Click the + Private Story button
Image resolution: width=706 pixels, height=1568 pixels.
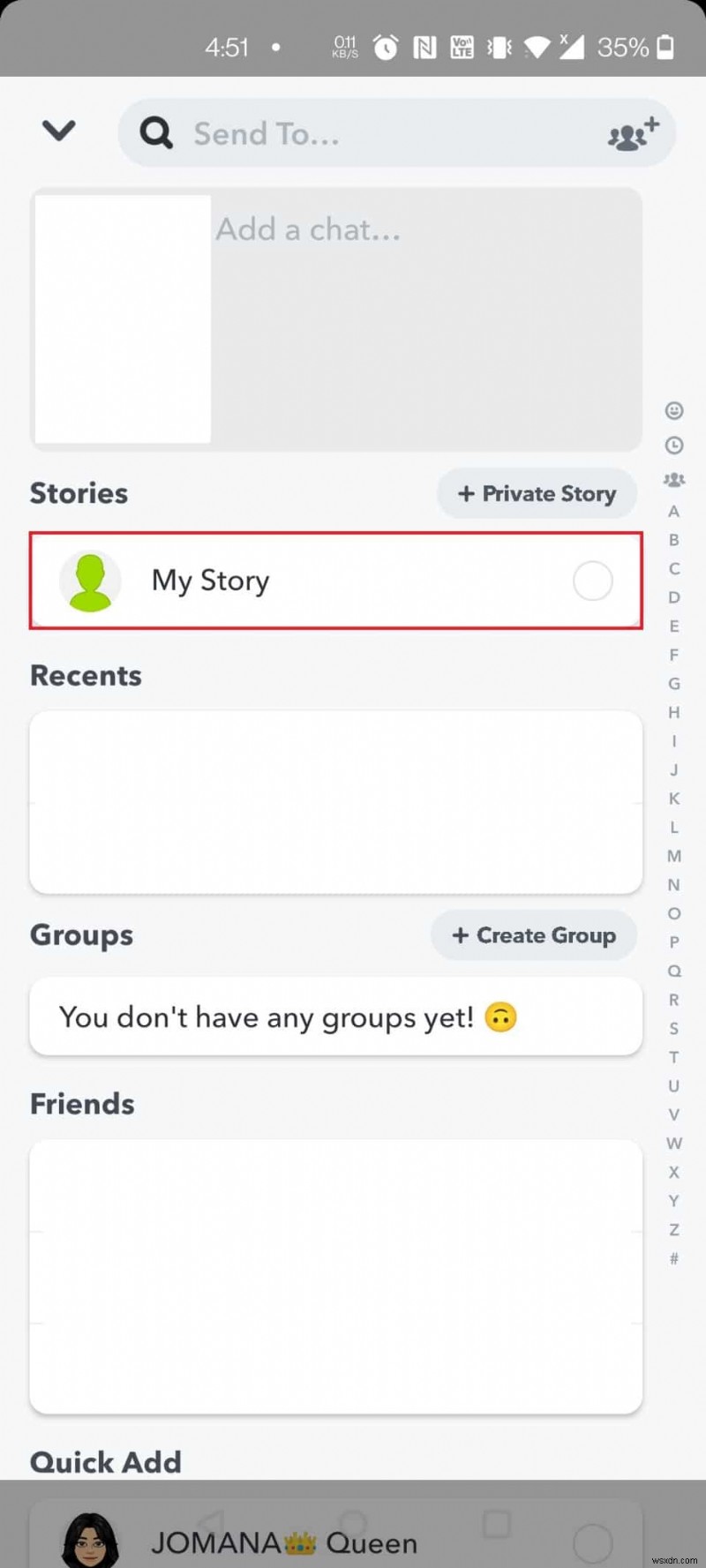(x=537, y=493)
